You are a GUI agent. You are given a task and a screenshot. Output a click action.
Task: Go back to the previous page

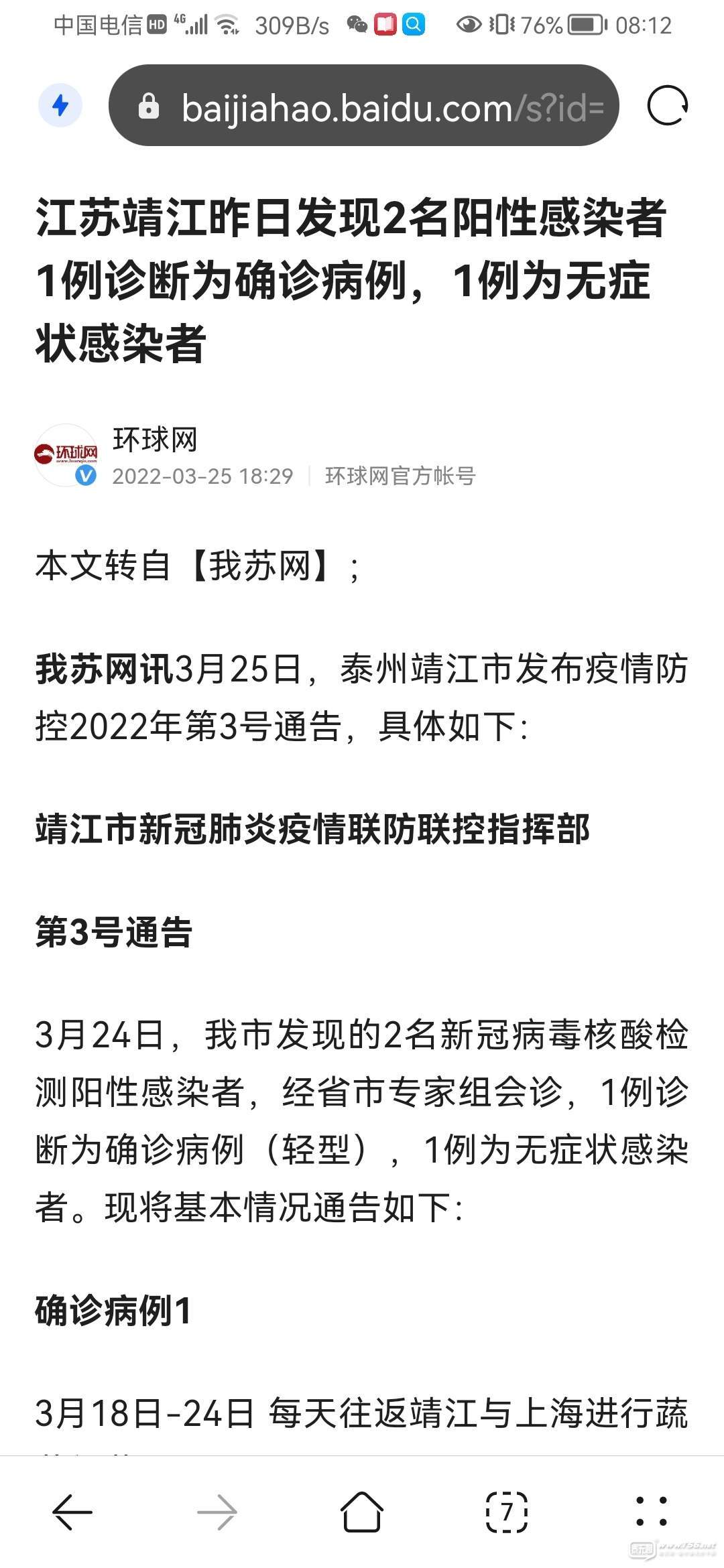tap(72, 1512)
